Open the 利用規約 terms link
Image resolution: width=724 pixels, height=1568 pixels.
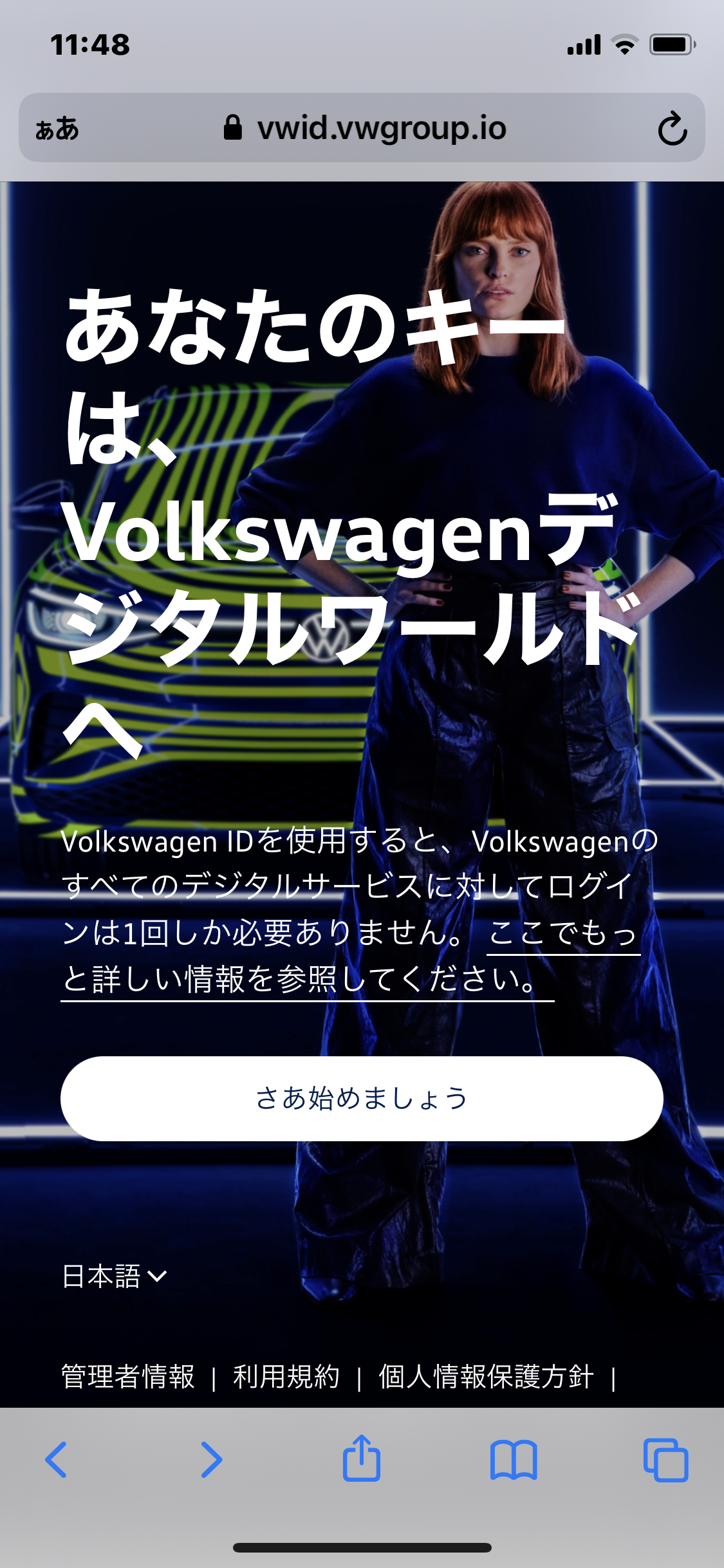pyautogui.click(x=286, y=1377)
